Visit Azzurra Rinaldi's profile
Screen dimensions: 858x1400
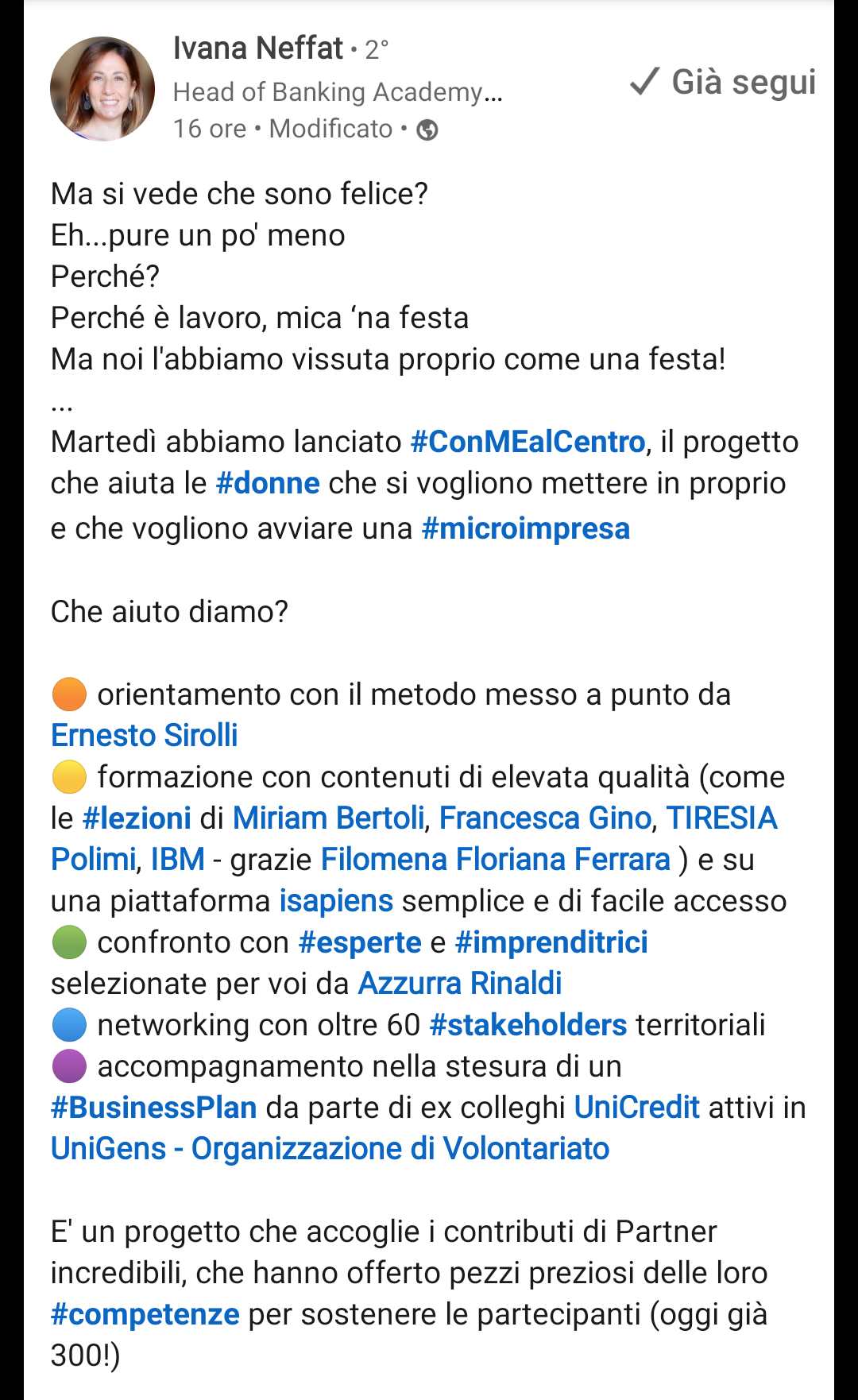point(460,984)
